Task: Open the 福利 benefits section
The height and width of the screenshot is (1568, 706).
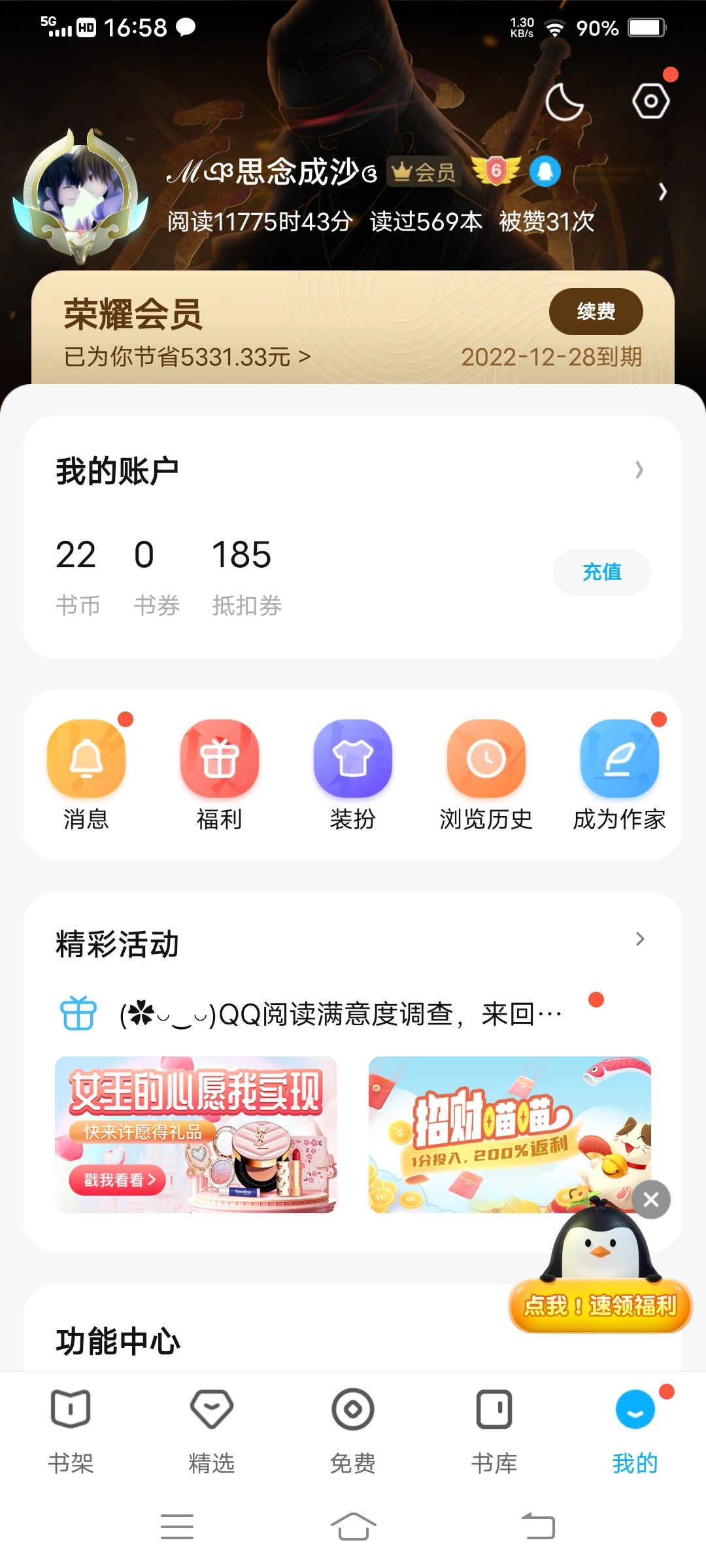Action: 220,774
